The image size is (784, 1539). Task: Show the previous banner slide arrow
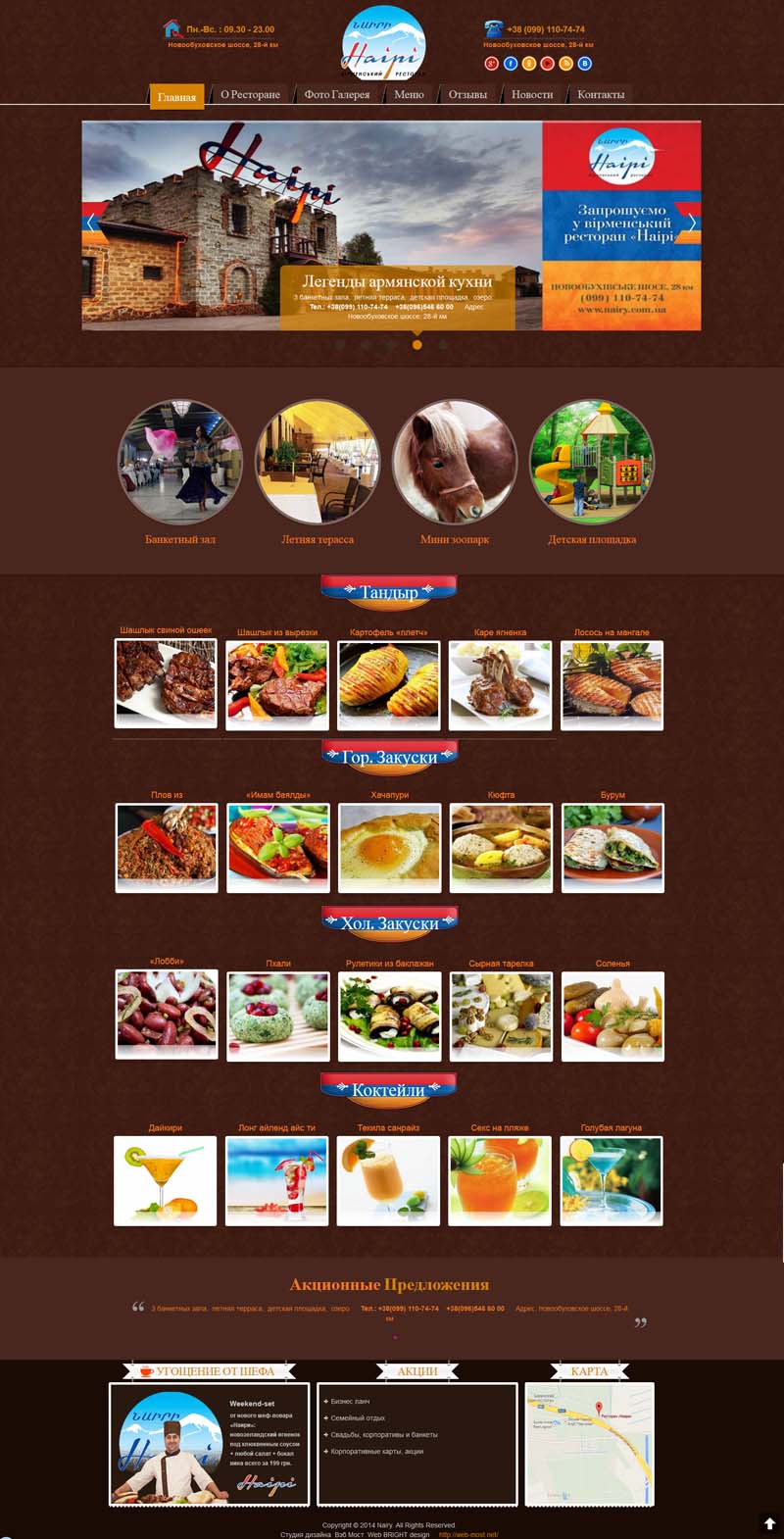click(90, 223)
